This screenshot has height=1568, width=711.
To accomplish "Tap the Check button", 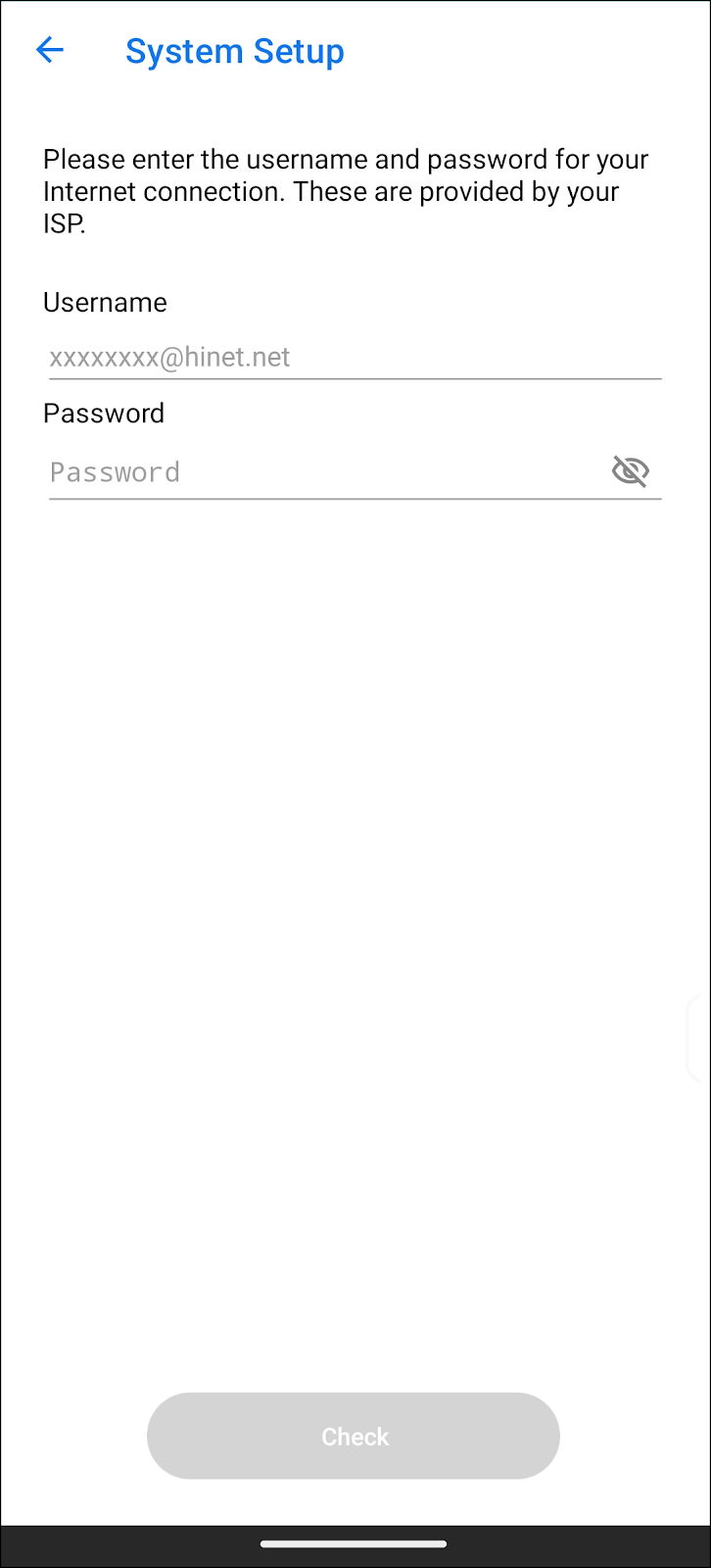I will click(354, 1436).
